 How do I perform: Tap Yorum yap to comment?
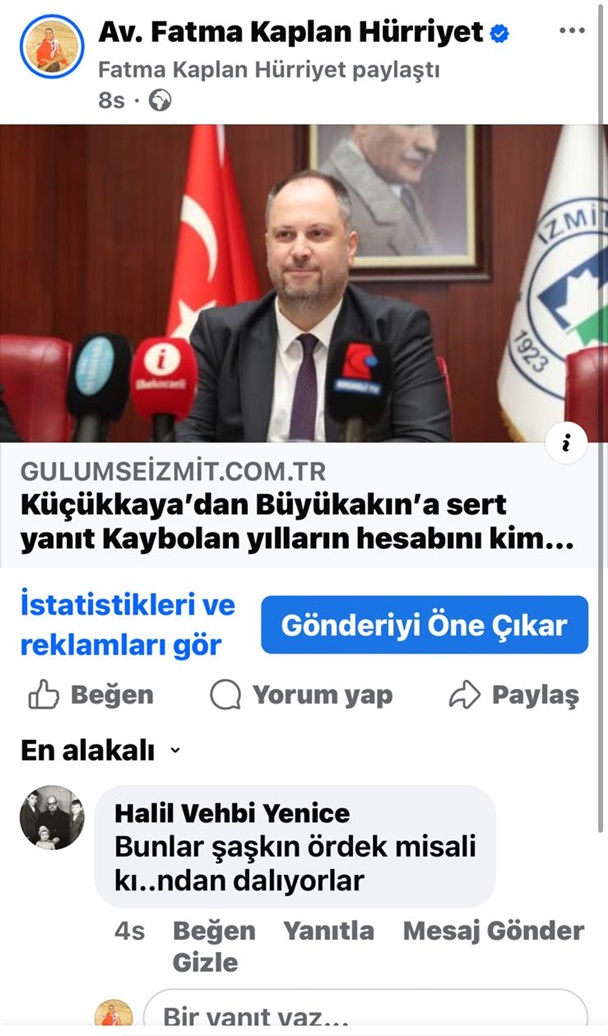click(302, 695)
